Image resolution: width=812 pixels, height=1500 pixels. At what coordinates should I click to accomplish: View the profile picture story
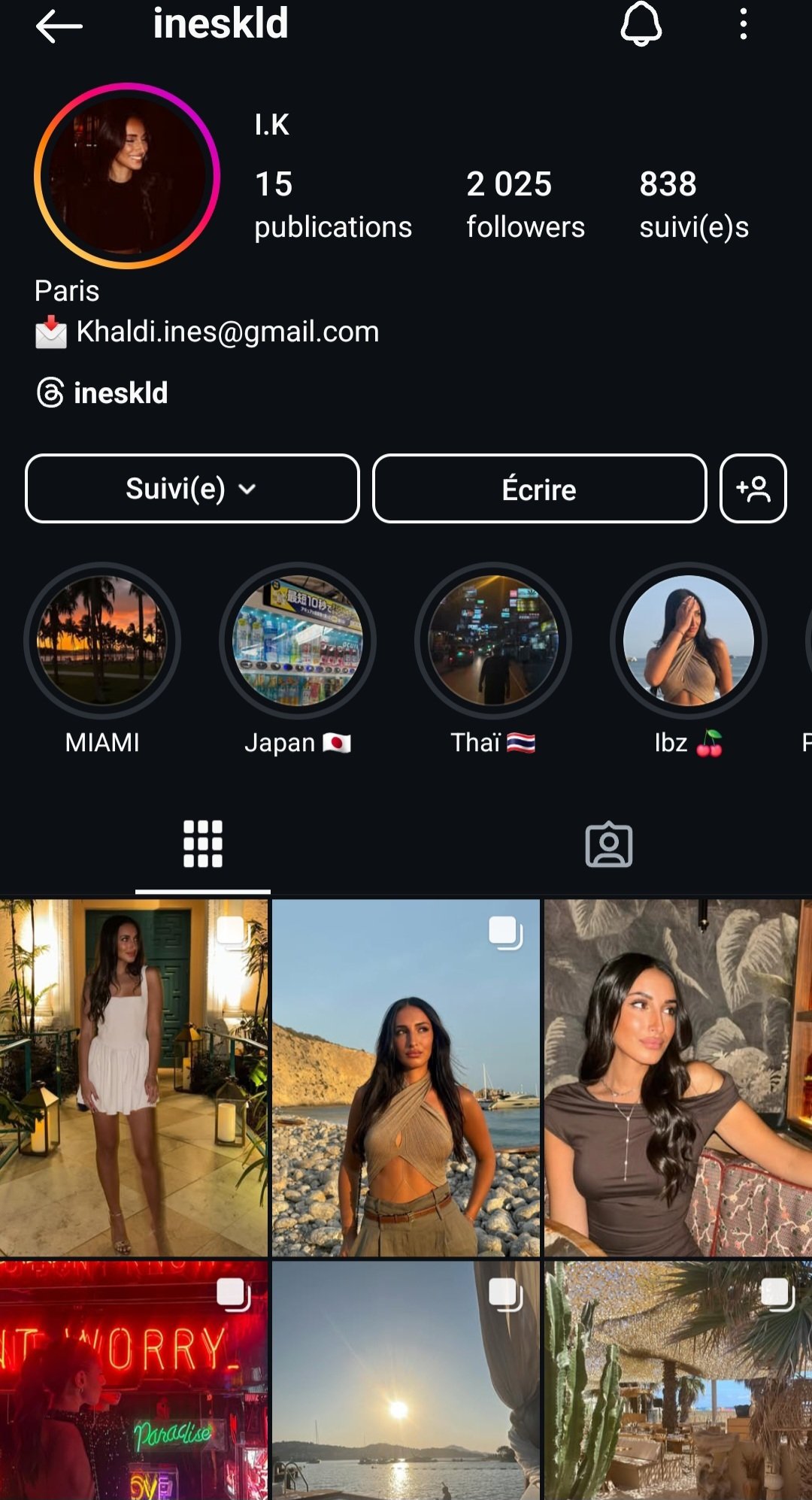127,176
